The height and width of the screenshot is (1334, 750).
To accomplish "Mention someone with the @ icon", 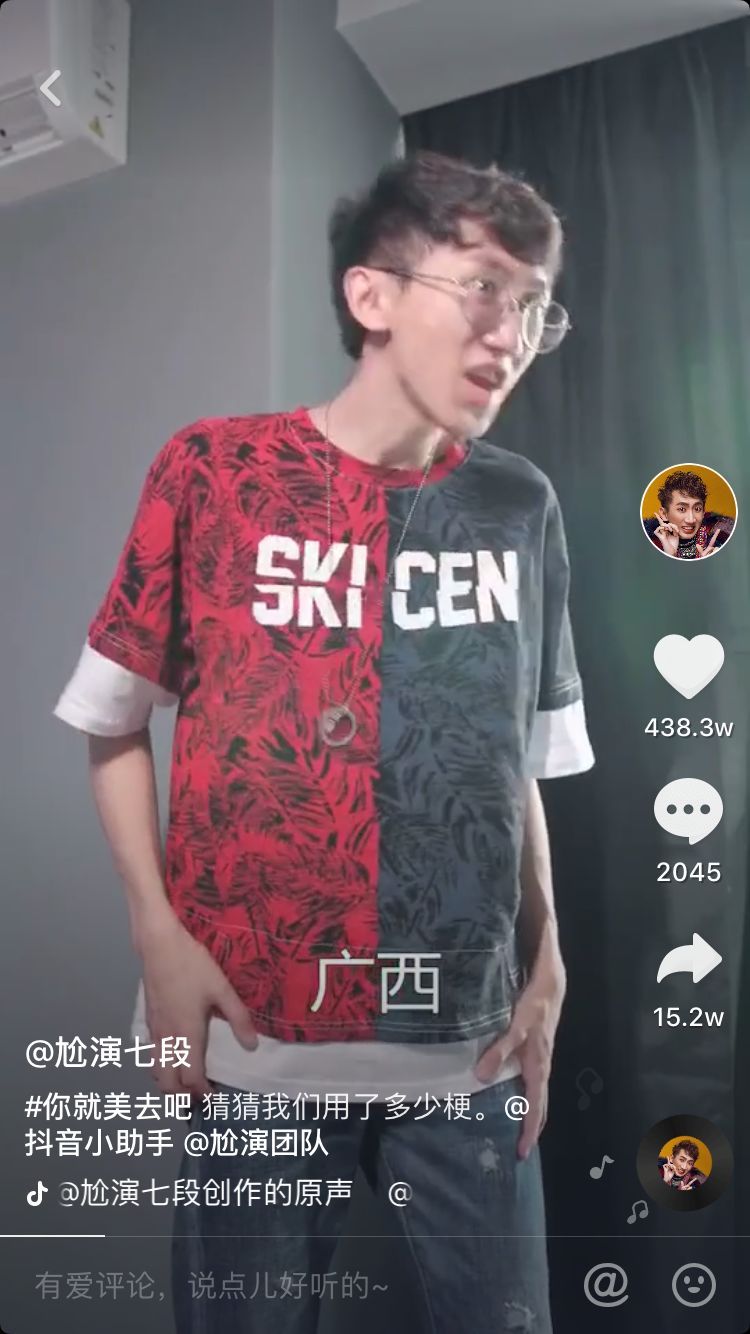I will point(606,1285).
